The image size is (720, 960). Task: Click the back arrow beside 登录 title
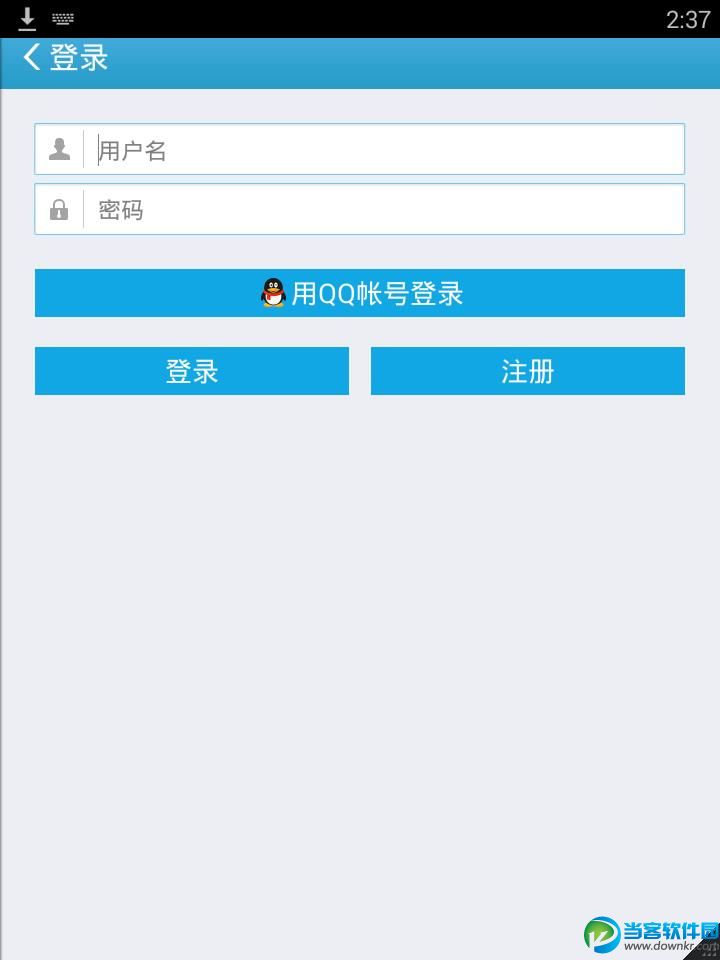(x=31, y=57)
